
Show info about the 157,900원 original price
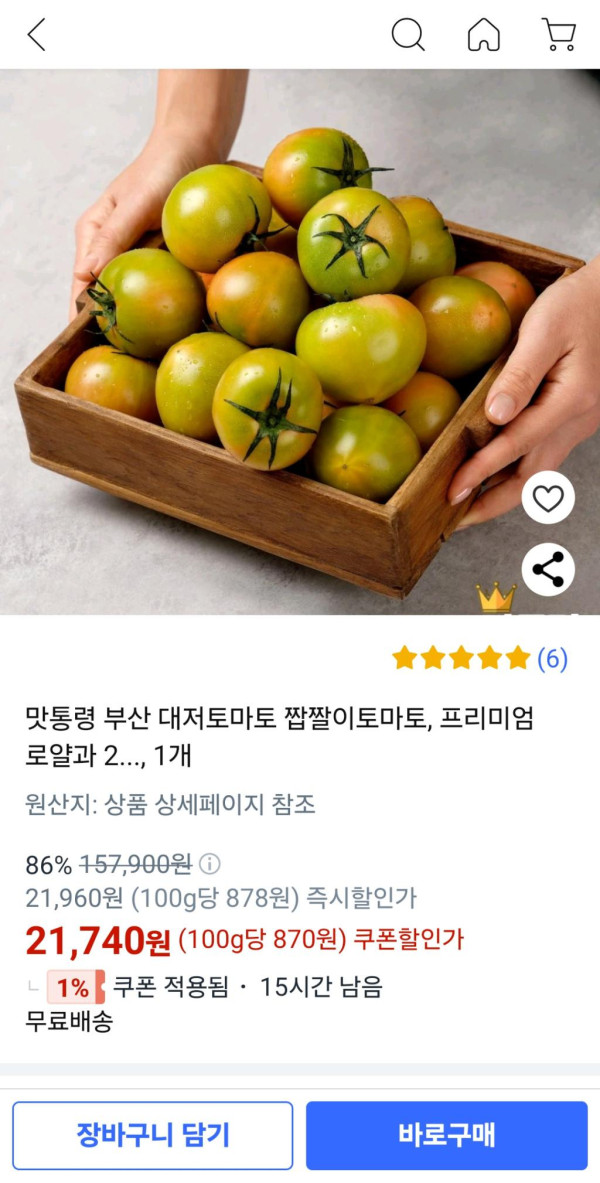pyautogui.click(x=210, y=864)
